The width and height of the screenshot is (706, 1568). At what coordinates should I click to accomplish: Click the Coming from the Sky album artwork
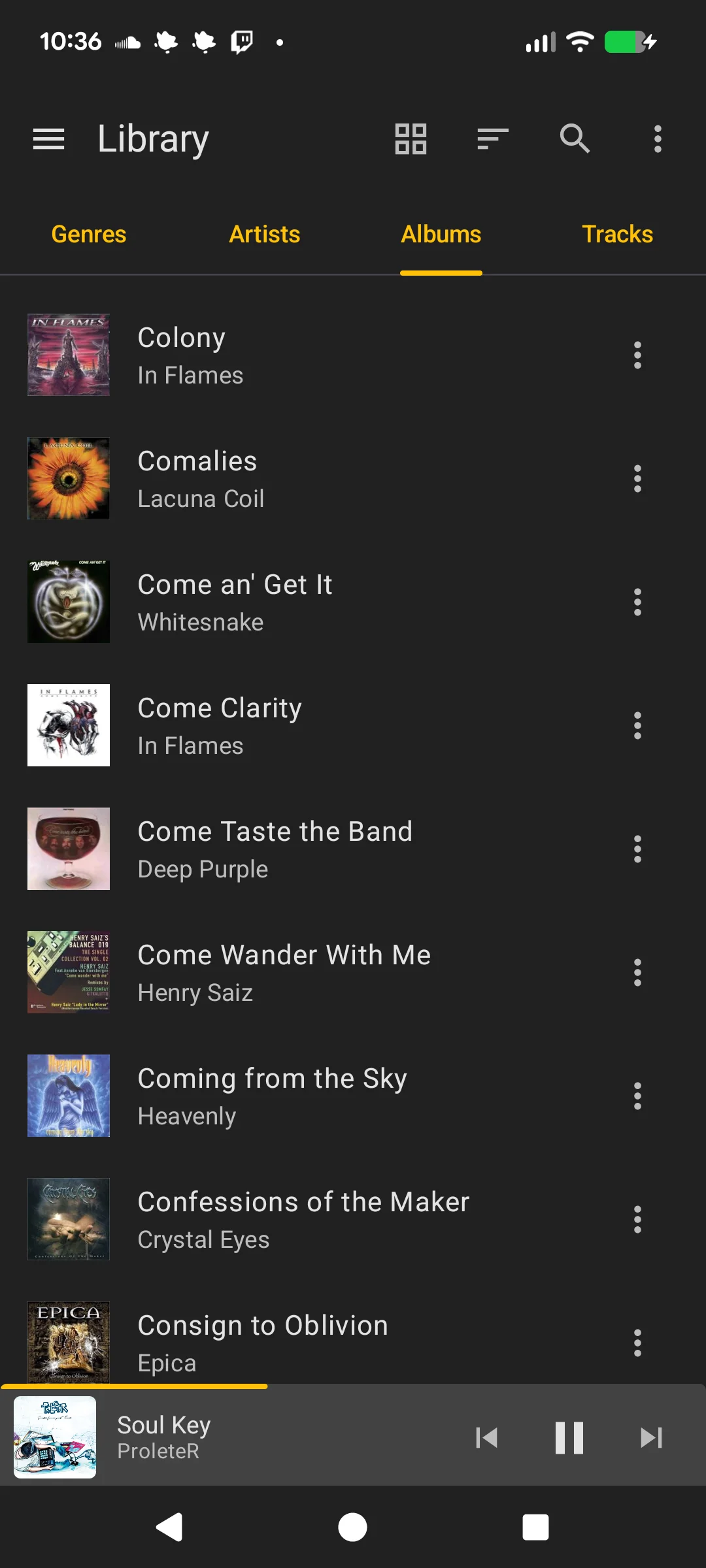(68, 1096)
